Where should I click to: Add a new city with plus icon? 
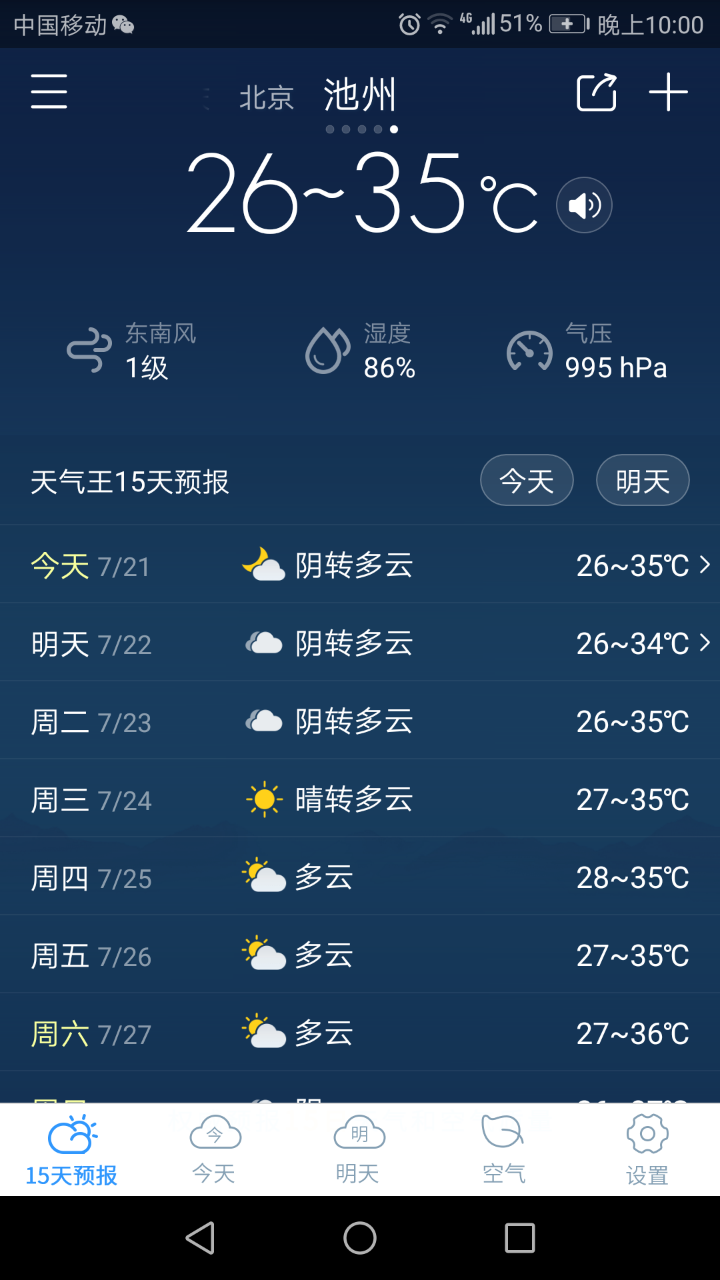[x=668, y=92]
